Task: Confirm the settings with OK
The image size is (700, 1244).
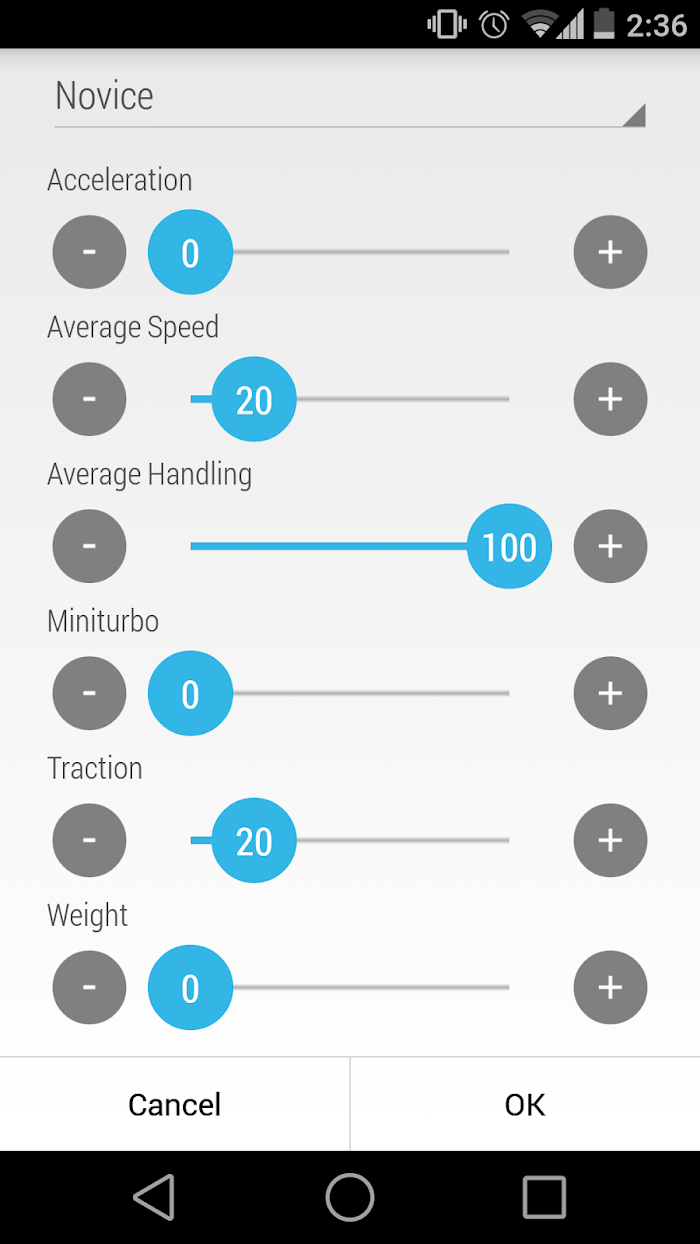Action: 525,1104
